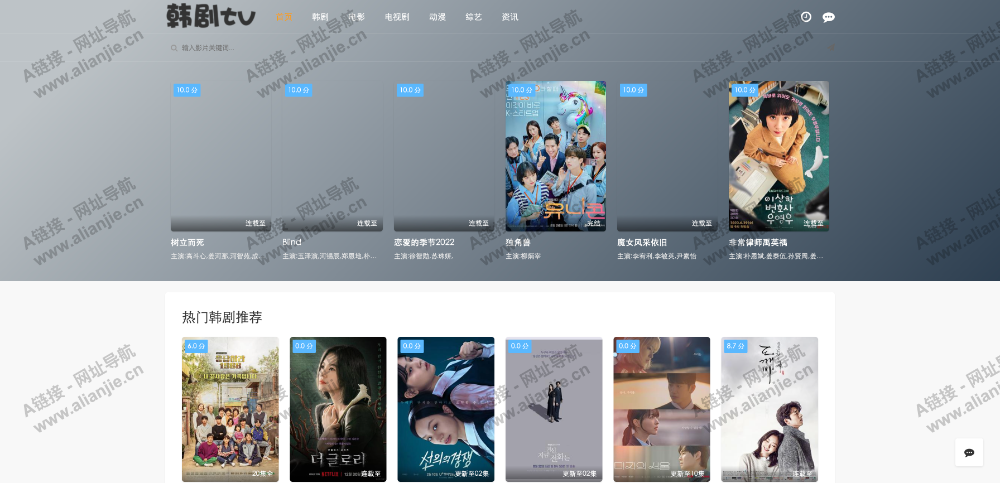
Task: Open the recommended drama rated 8.7
Action: tap(769, 408)
